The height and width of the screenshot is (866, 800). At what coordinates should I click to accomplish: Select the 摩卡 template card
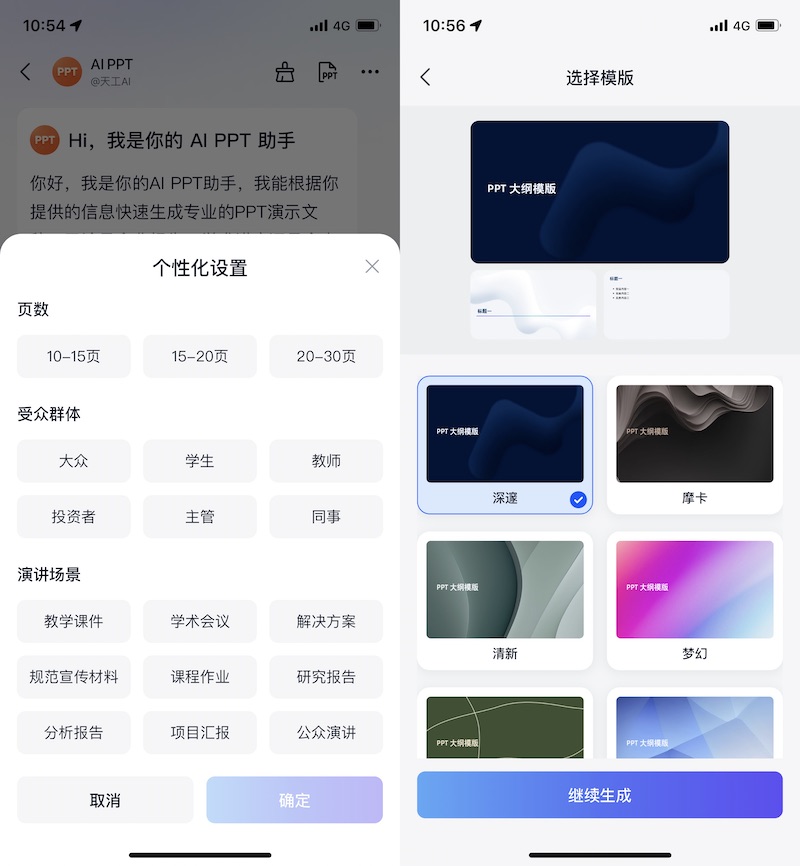[694, 445]
